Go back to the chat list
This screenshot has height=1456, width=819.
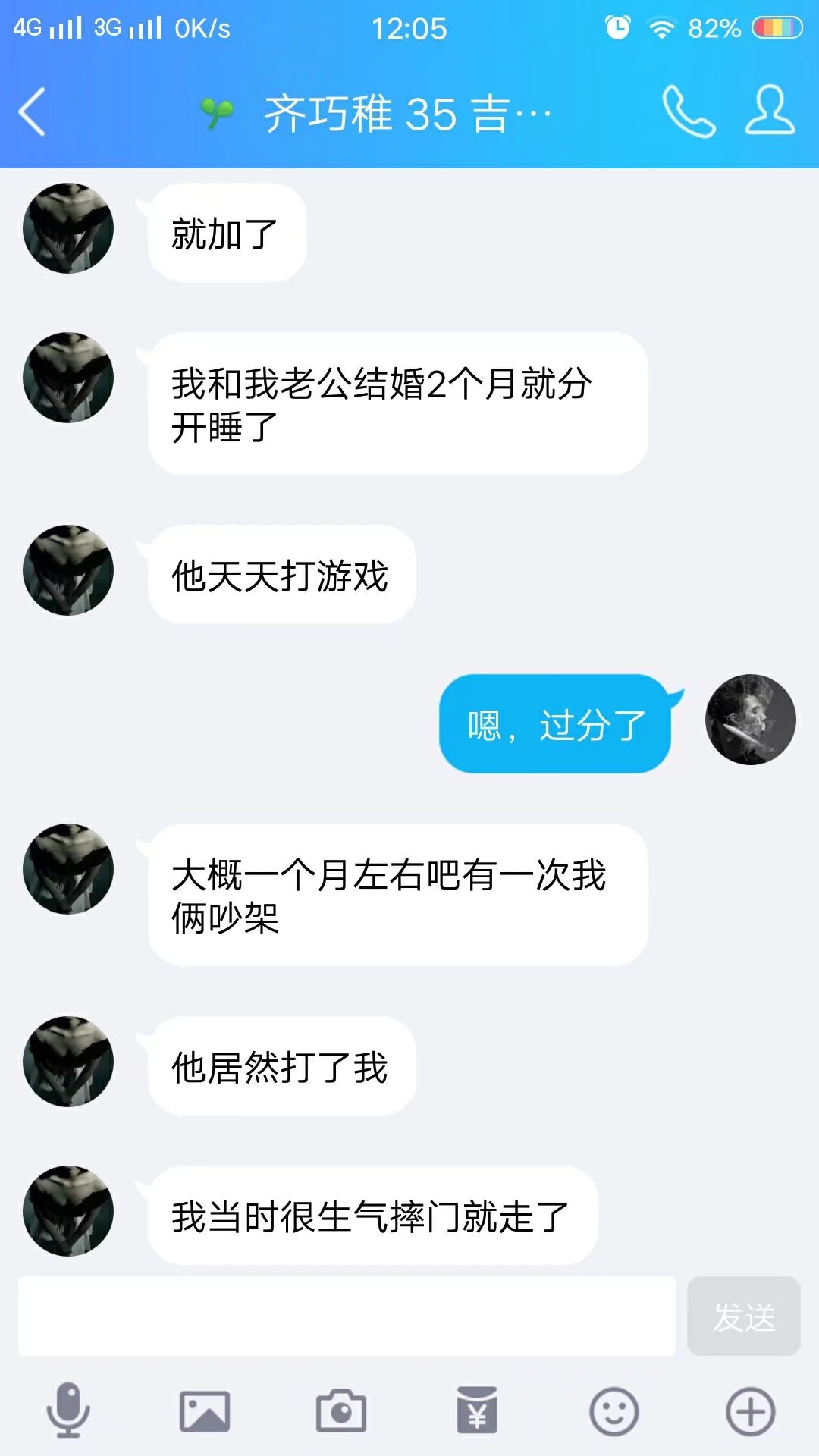click(x=32, y=112)
